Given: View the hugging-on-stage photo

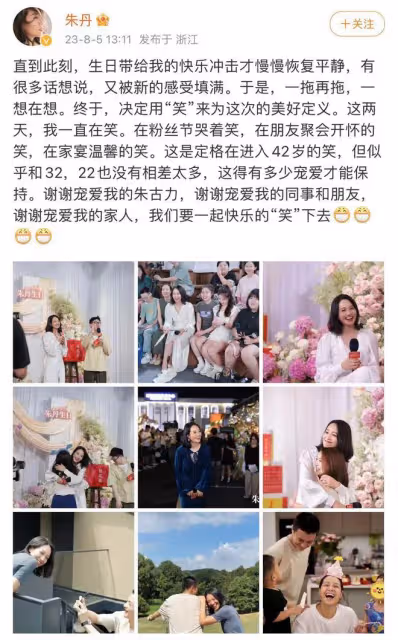Looking at the screenshot, I should 73,447.
